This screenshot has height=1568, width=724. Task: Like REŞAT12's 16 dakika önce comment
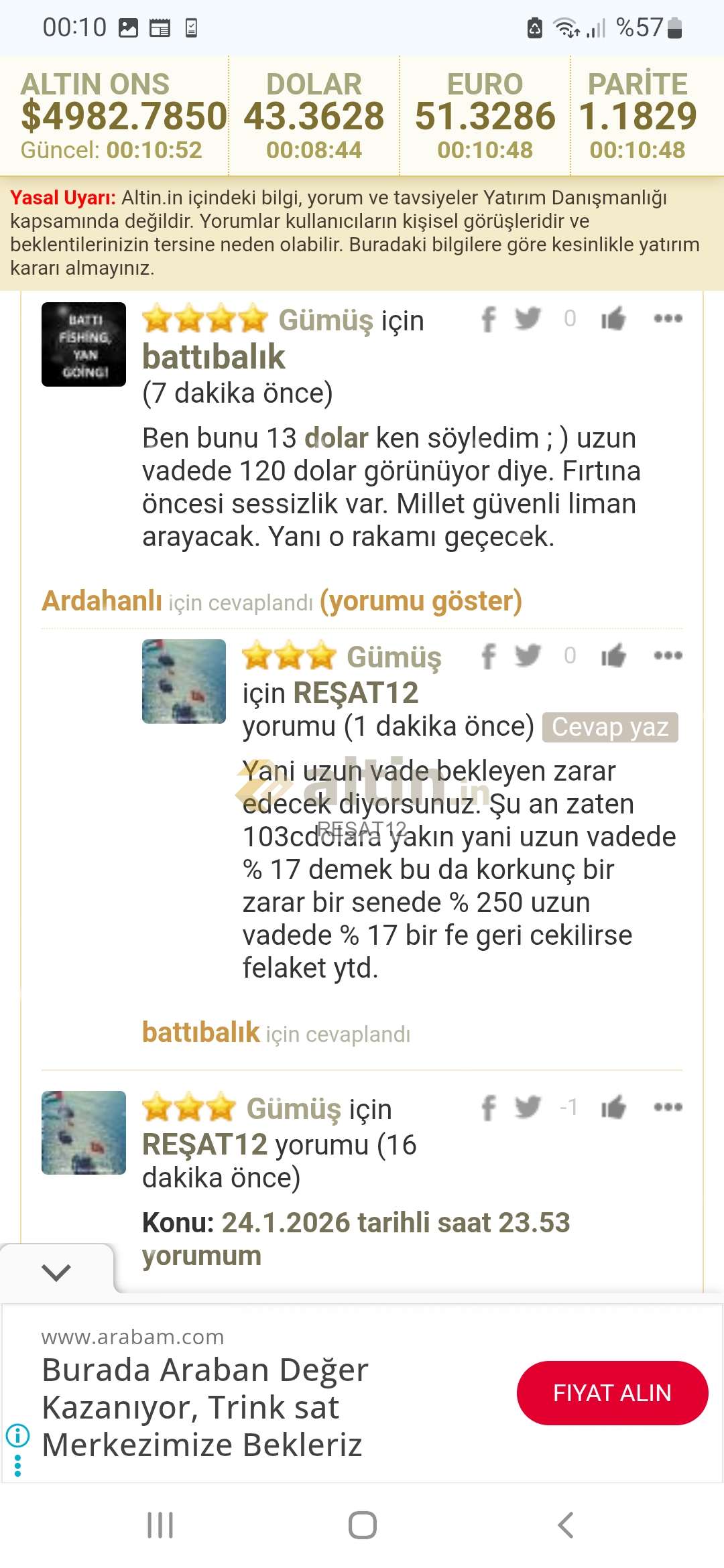pyautogui.click(x=613, y=1108)
